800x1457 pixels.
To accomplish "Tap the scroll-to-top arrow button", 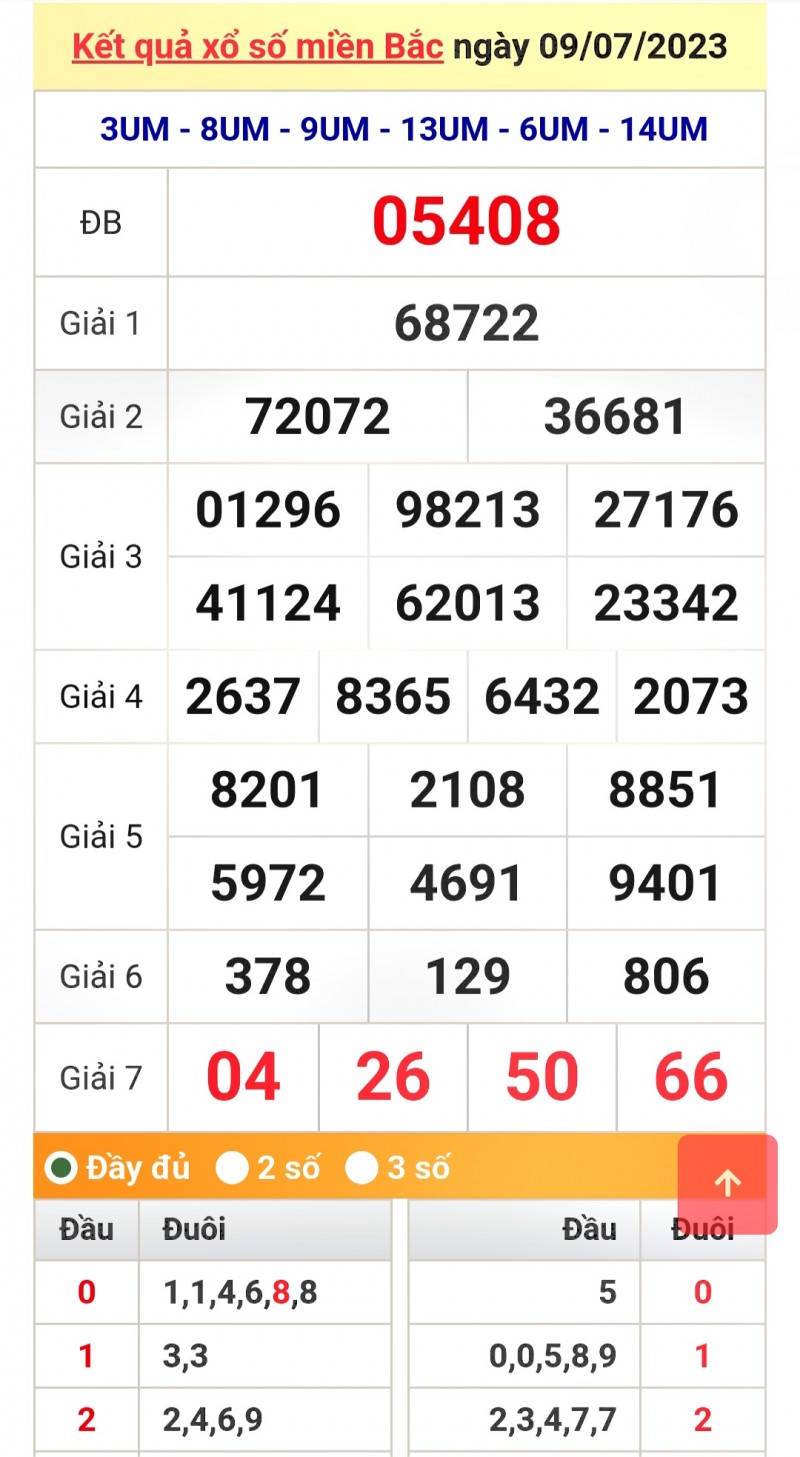I will [x=727, y=1184].
